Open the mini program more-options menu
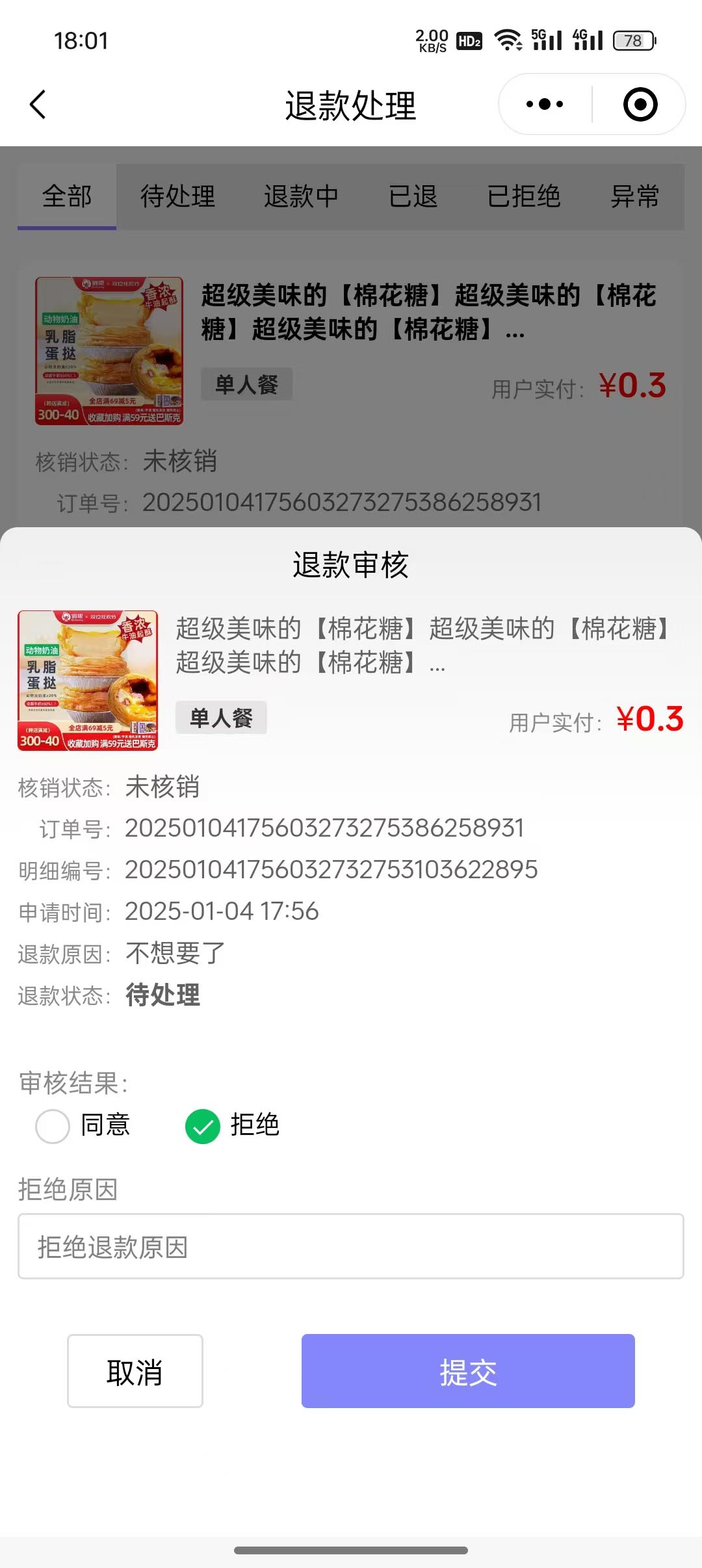 [545, 105]
